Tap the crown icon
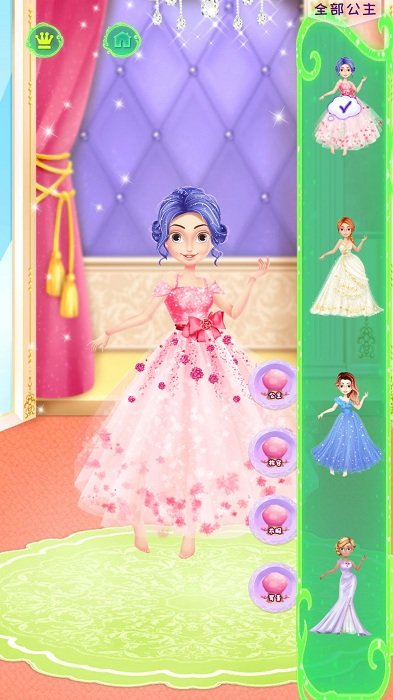The height and width of the screenshot is (700, 393). (x=44, y=41)
